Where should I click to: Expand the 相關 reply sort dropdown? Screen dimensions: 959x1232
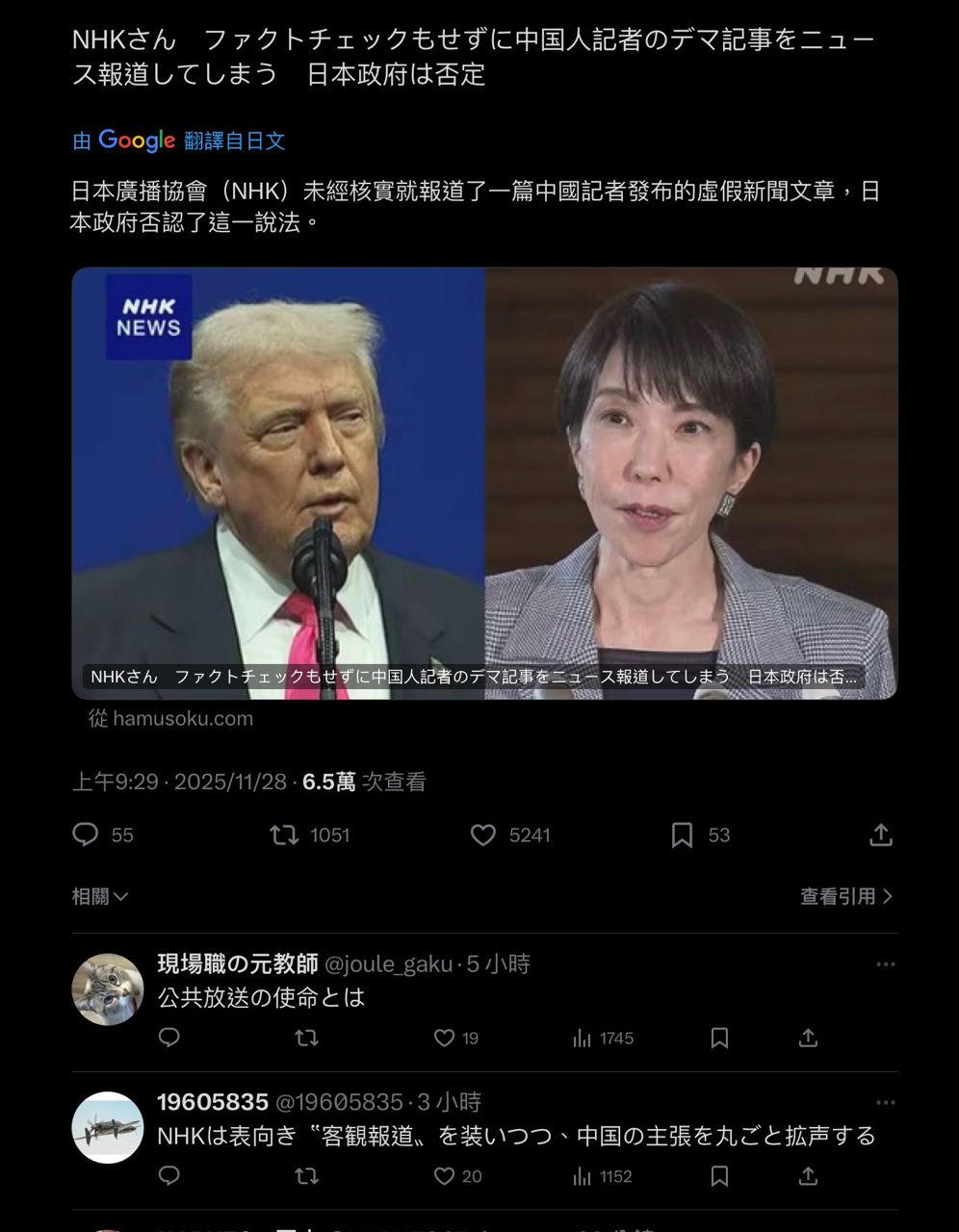tap(100, 896)
